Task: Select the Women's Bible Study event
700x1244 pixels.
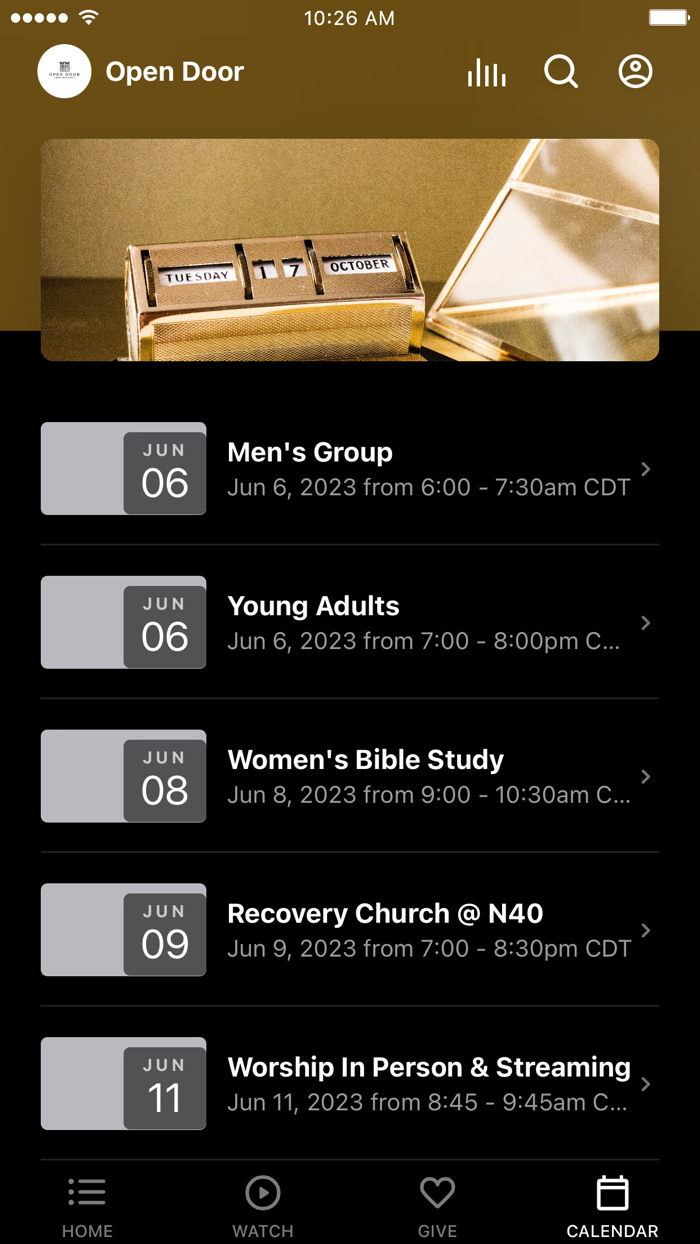Action: pos(350,776)
